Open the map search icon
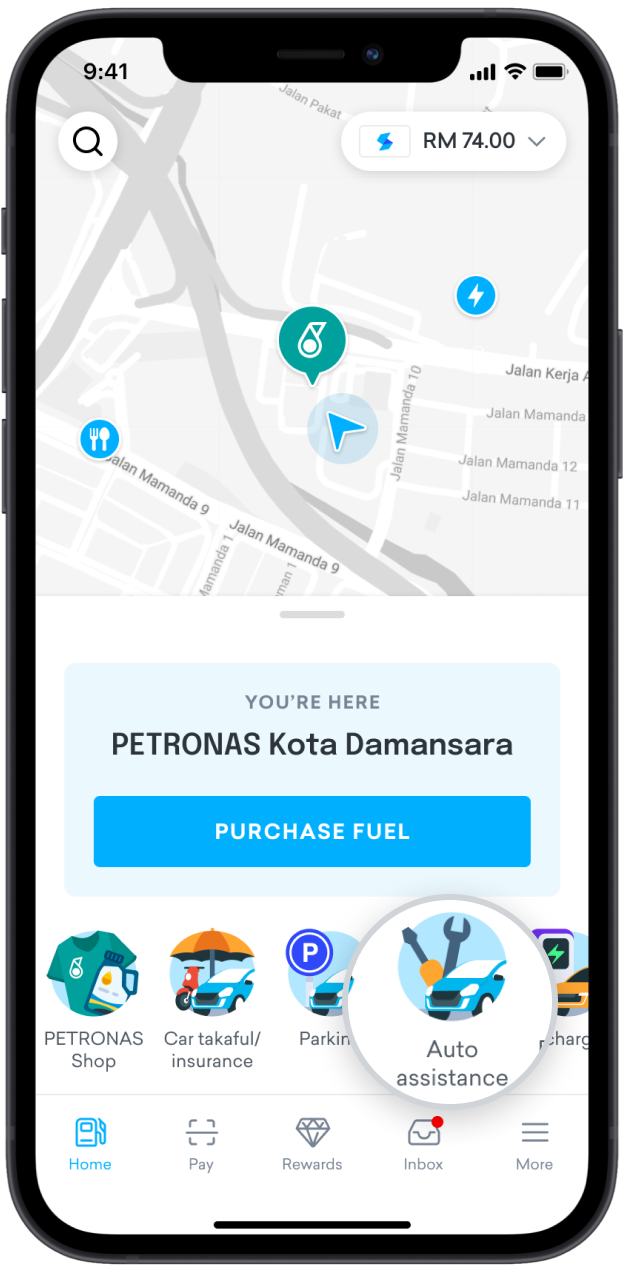 pos(88,142)
